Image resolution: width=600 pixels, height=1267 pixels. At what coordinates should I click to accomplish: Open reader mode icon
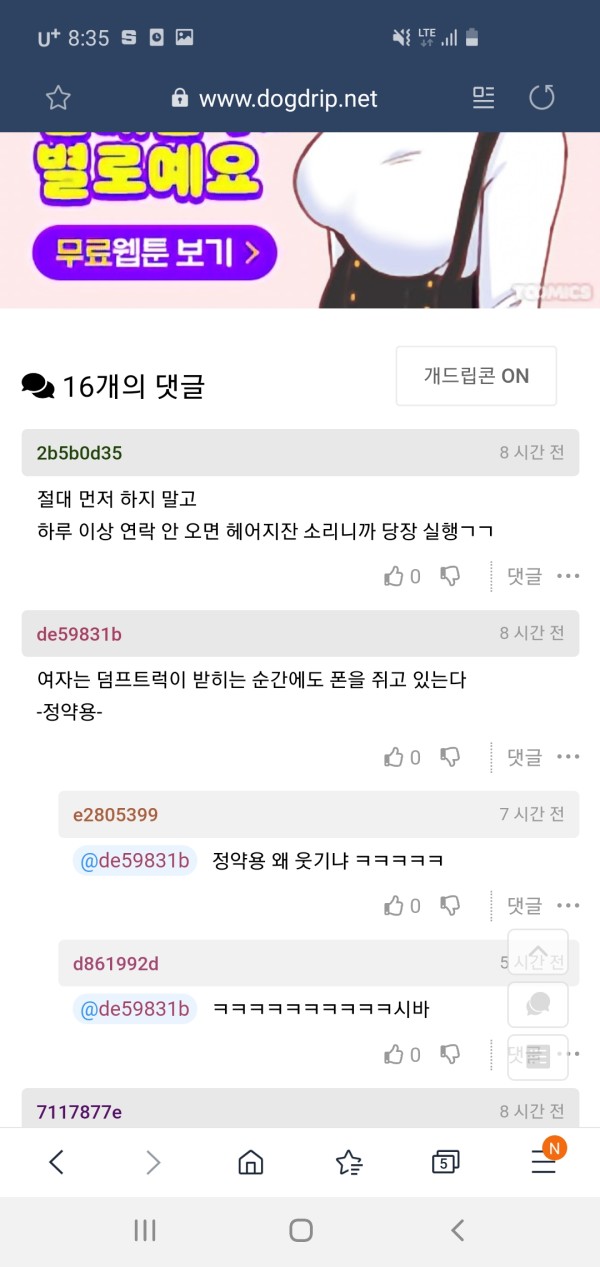484,97
